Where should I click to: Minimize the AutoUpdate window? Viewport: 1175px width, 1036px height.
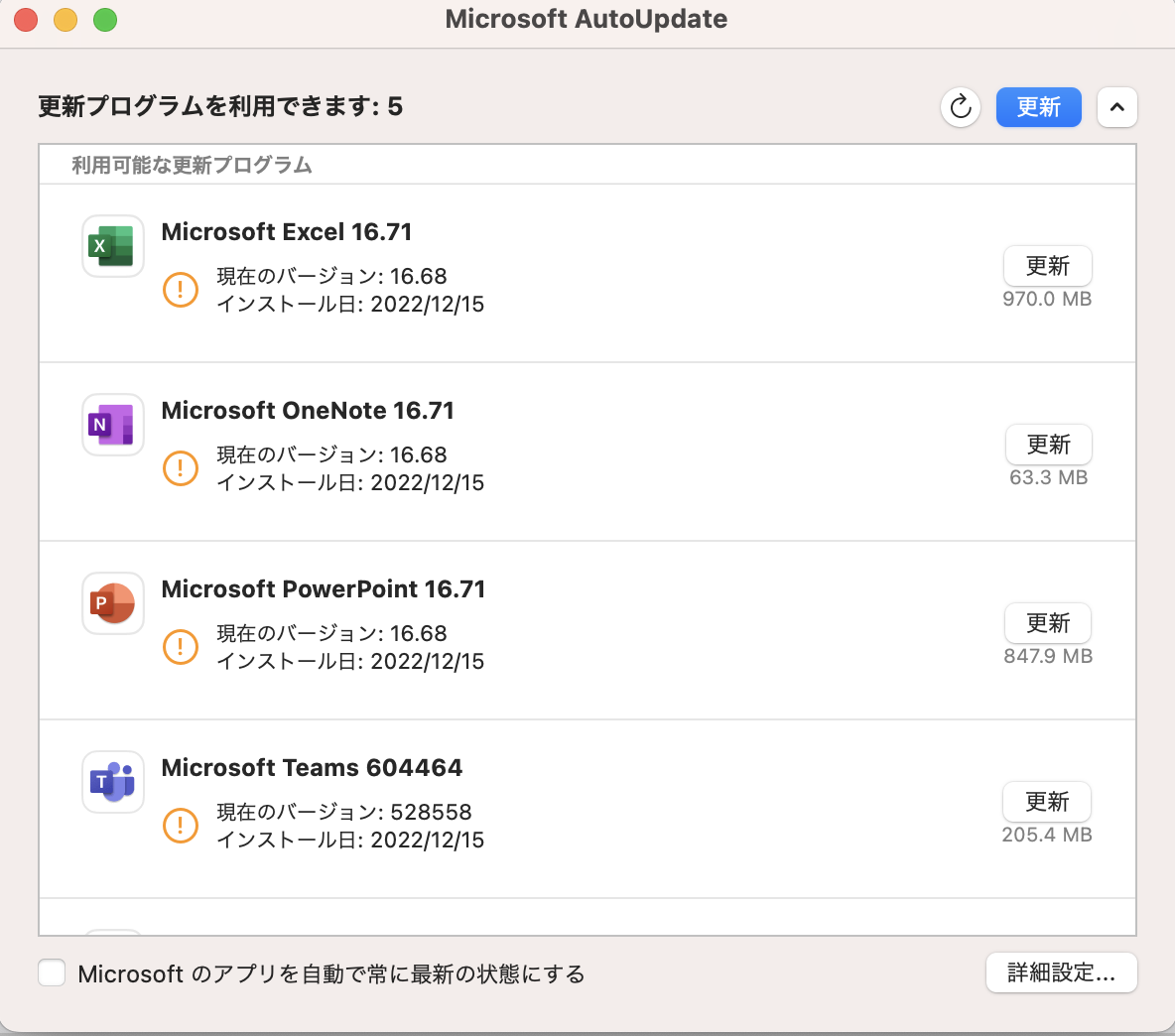[x=65, y=20]
